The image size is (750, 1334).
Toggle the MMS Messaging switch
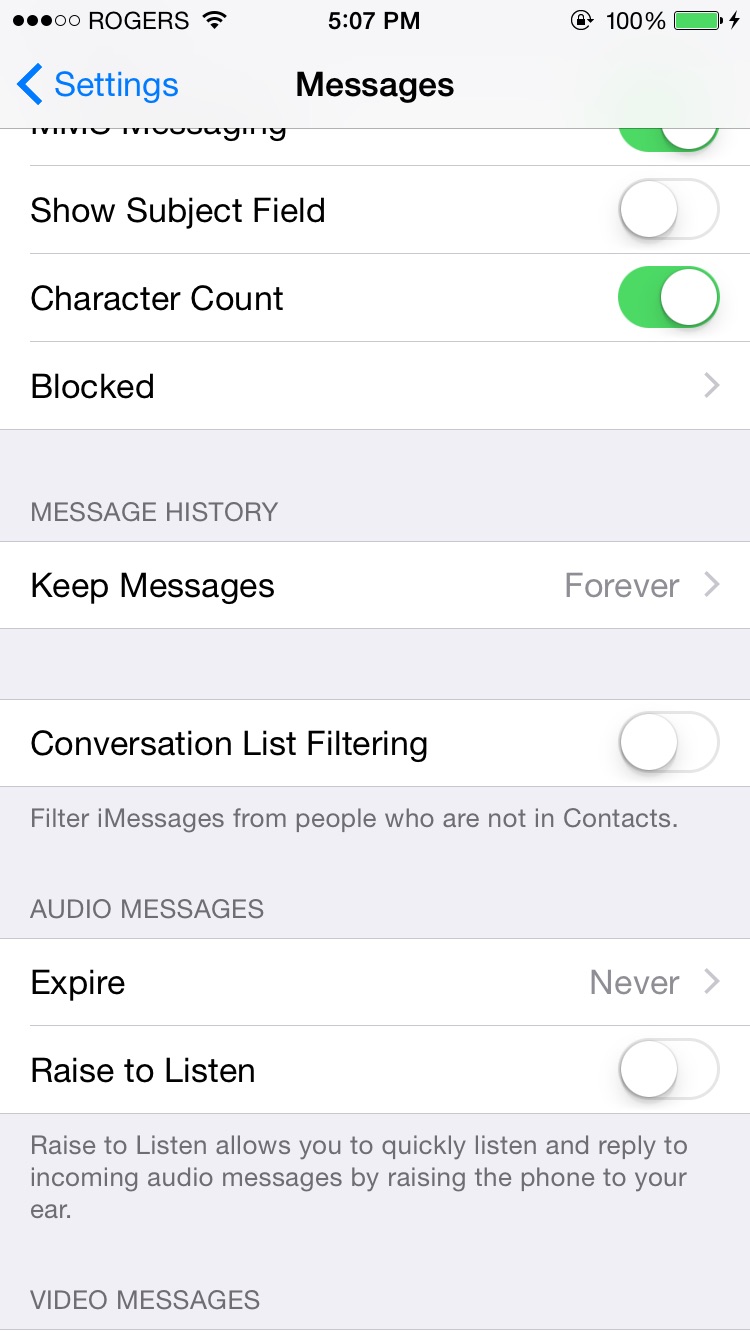(668, 138)
